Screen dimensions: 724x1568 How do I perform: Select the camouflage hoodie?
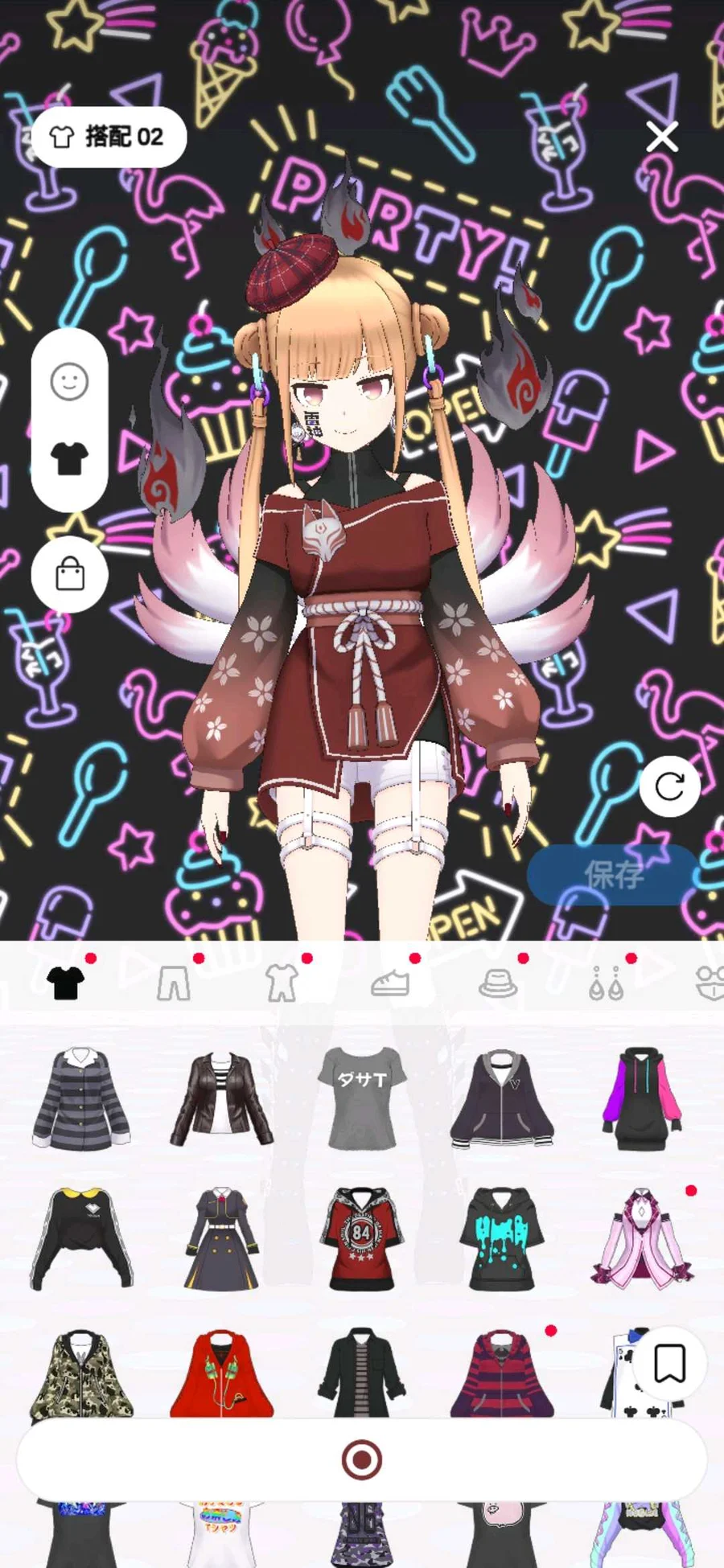pos(81,1375)
